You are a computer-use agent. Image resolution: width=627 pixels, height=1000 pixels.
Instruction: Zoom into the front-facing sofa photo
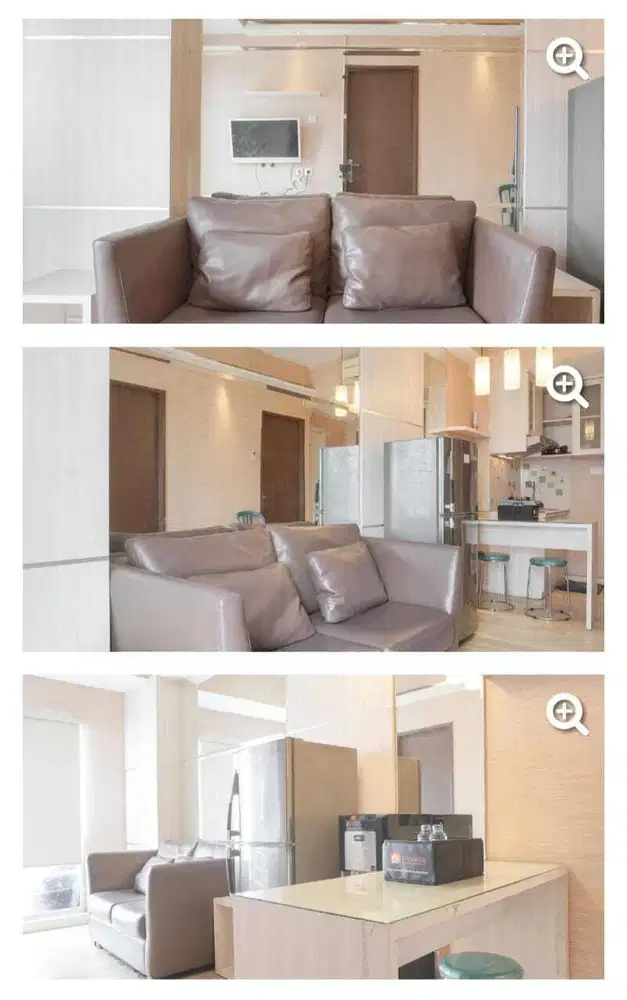tap(567, 59)
